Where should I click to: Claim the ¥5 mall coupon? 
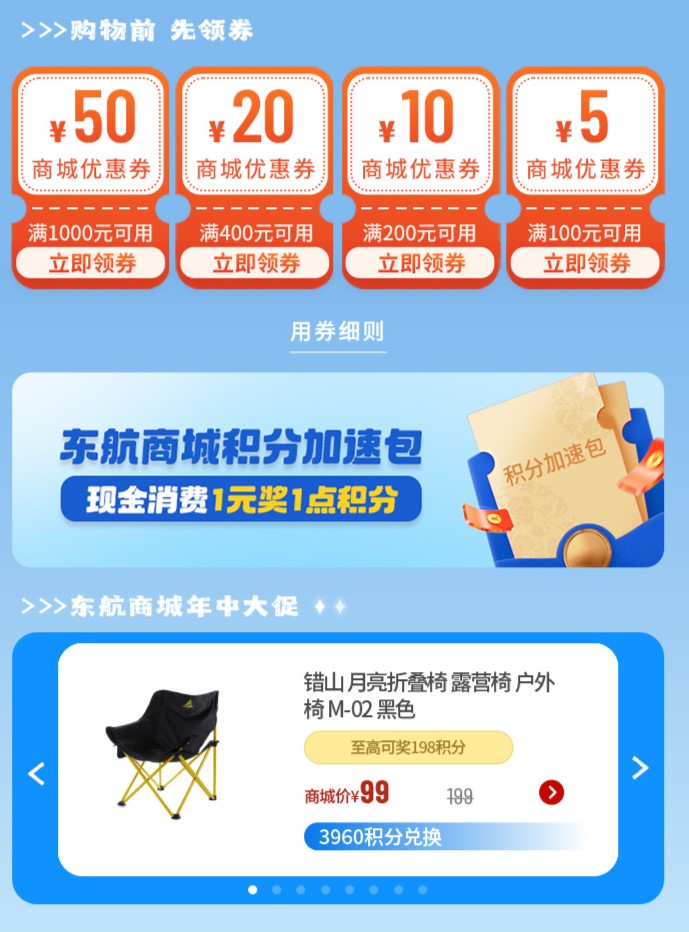point(586,263)
